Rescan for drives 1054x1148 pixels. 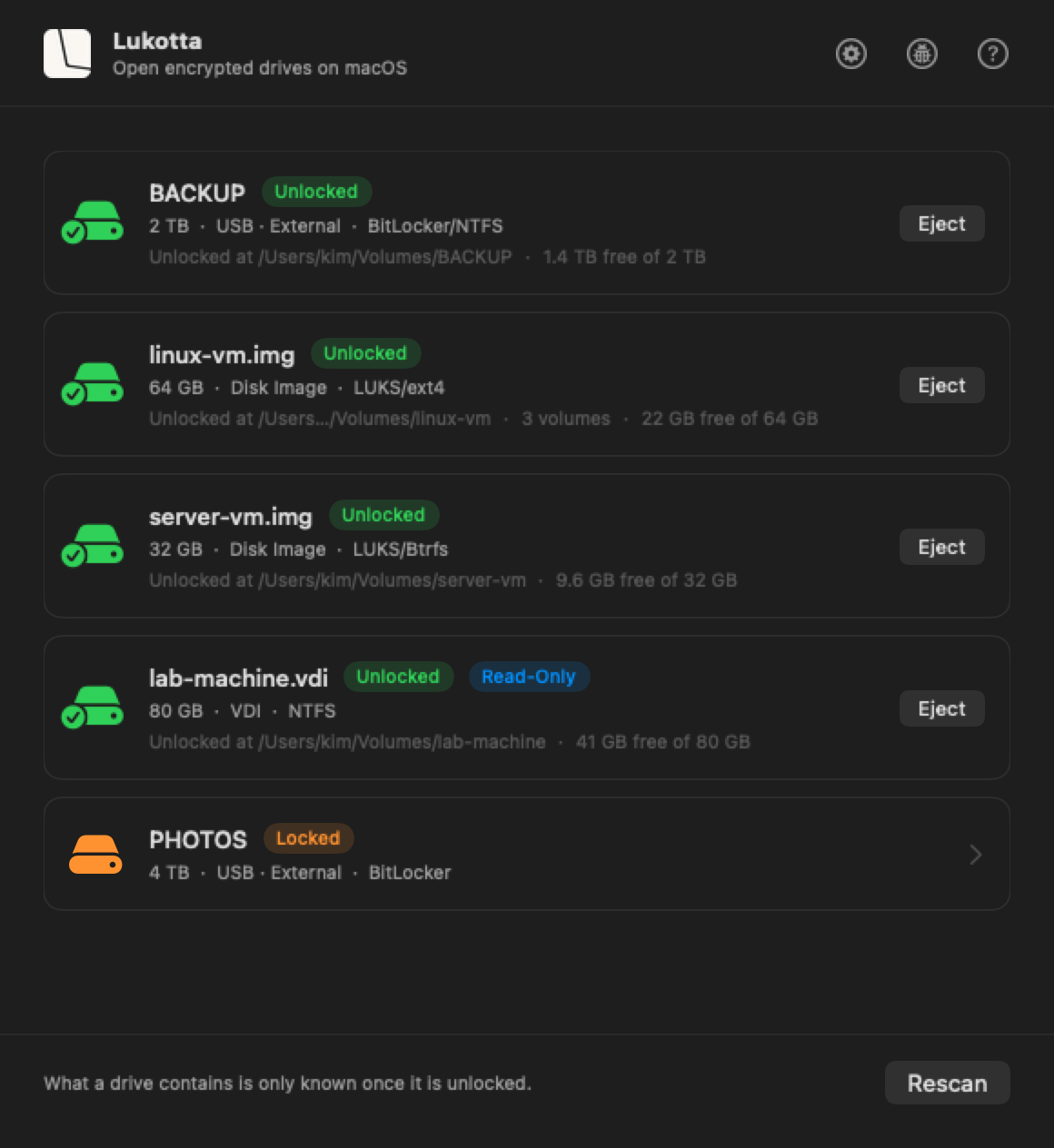(x=947, y=1083)
